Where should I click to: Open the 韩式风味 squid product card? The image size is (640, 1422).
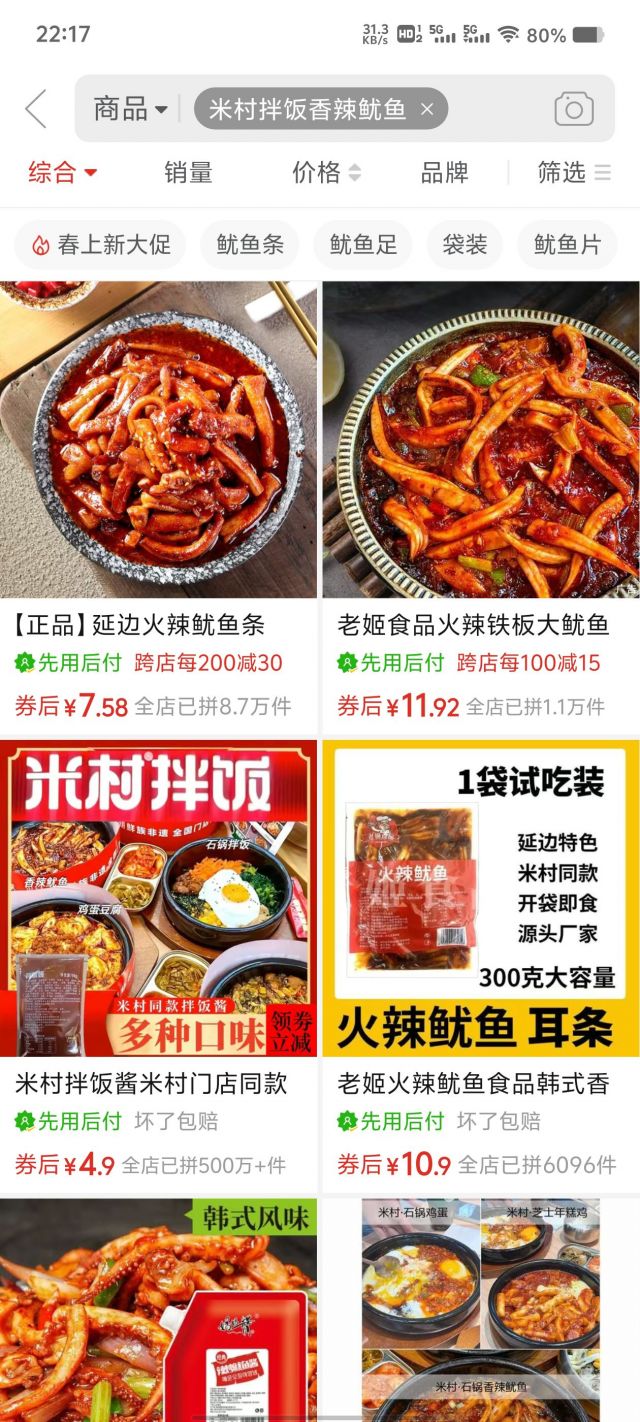point(158,1310)
